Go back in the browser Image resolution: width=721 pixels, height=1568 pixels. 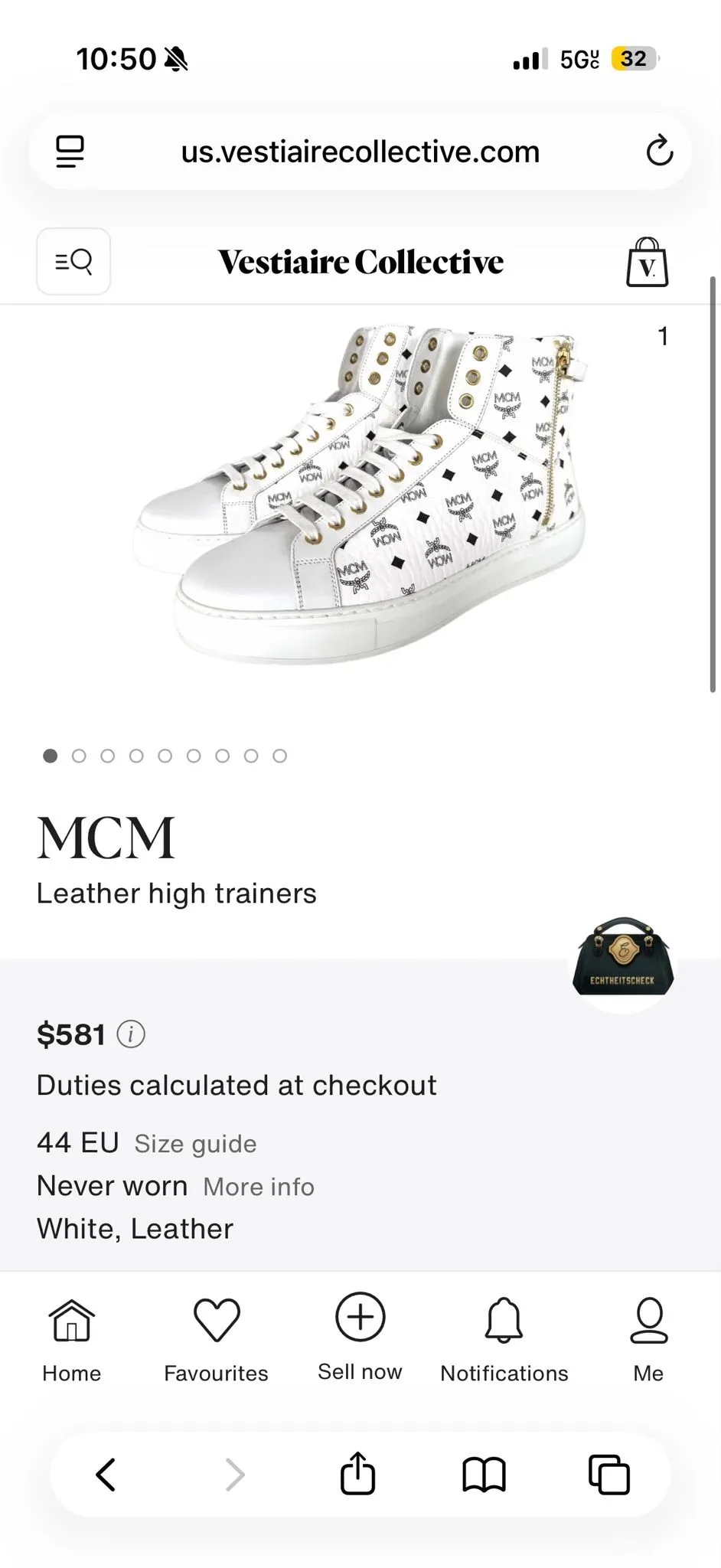point(106,1475)
